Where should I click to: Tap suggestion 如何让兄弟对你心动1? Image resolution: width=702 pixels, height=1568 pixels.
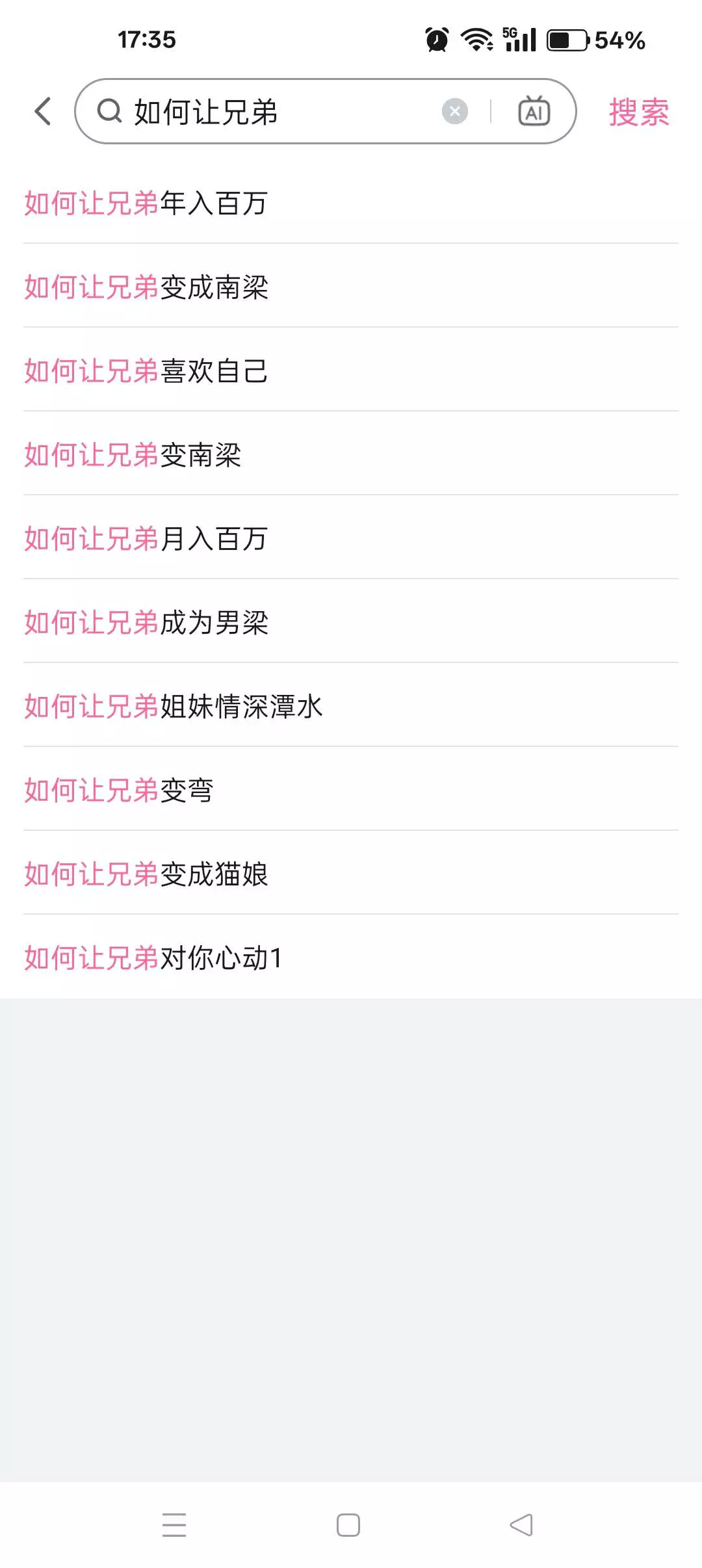click(x=153, y=958)
